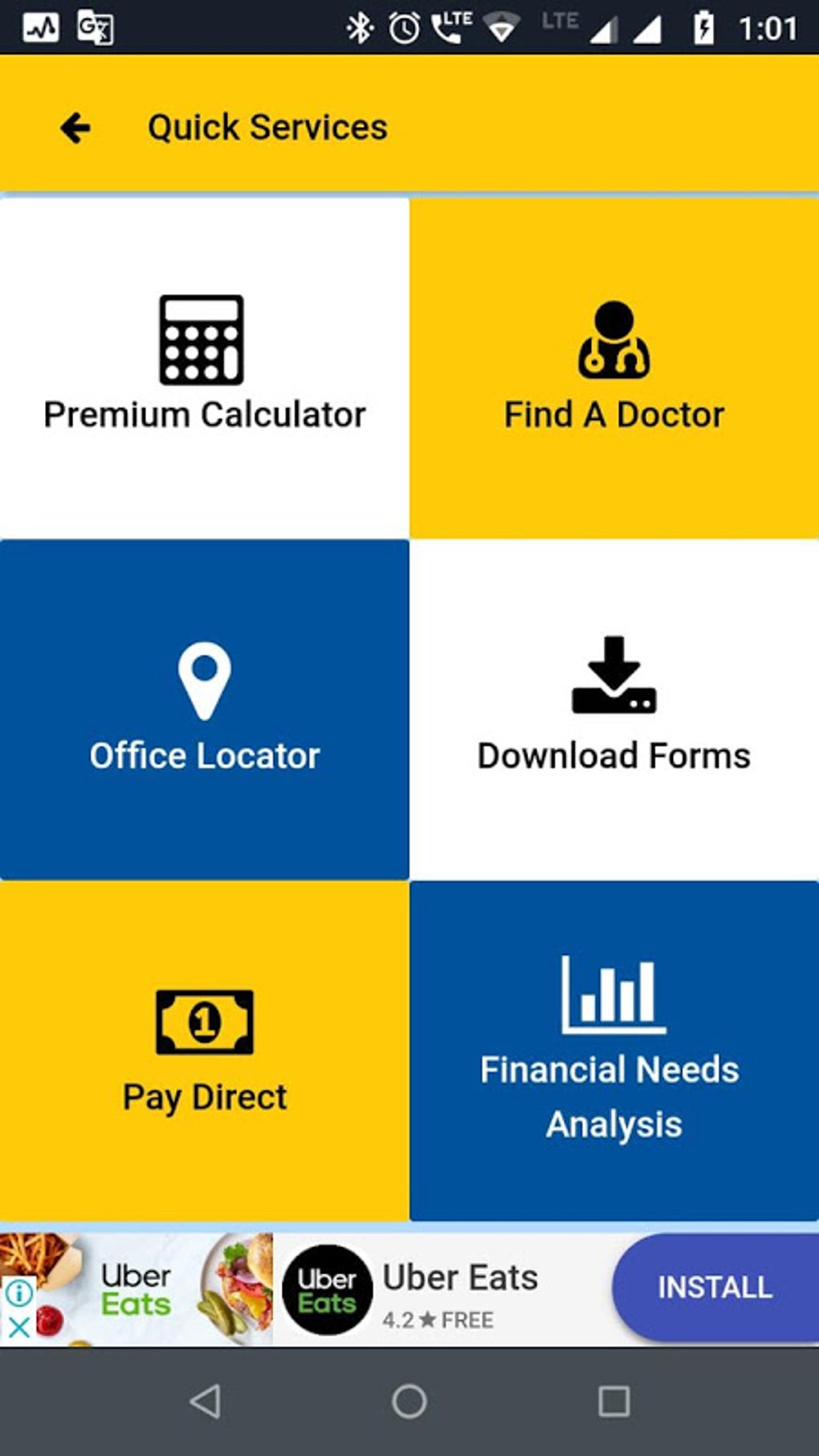Click the Financial Needs Analysis chart icon
Viewport: 819px width, 1456px height.
(x=613, y=993)
